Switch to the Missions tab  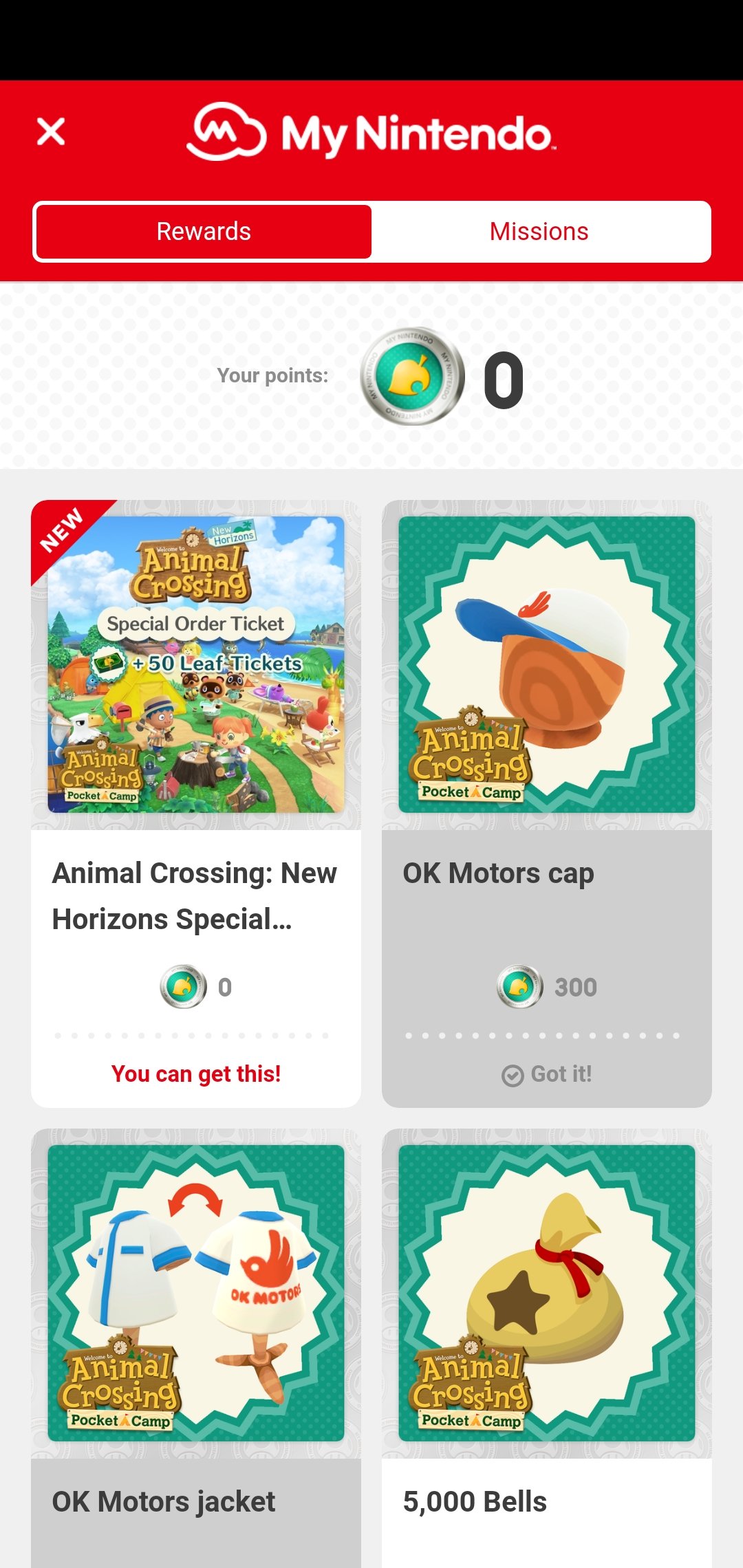(x=539, y=232)
